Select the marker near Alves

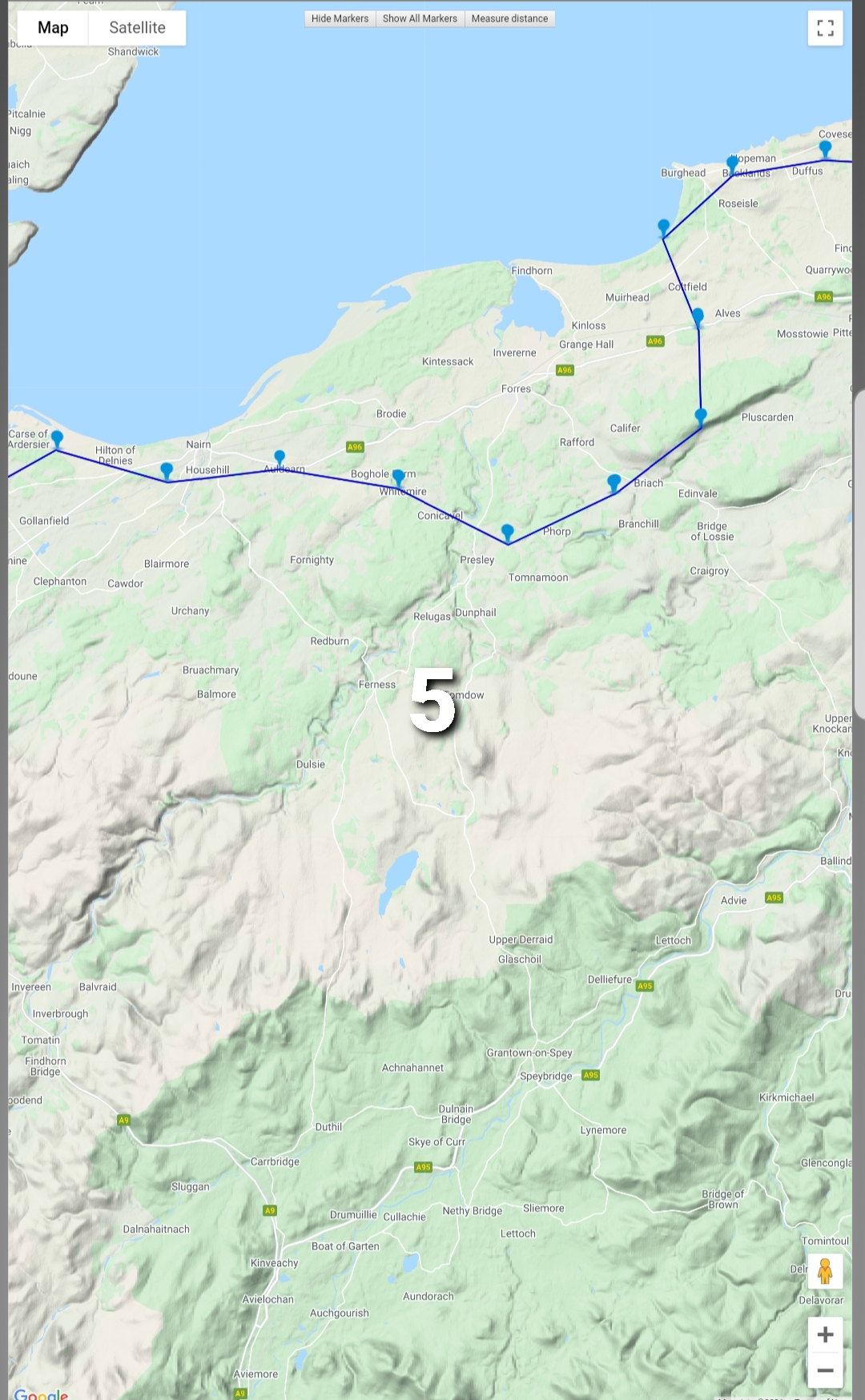[698, 316]
